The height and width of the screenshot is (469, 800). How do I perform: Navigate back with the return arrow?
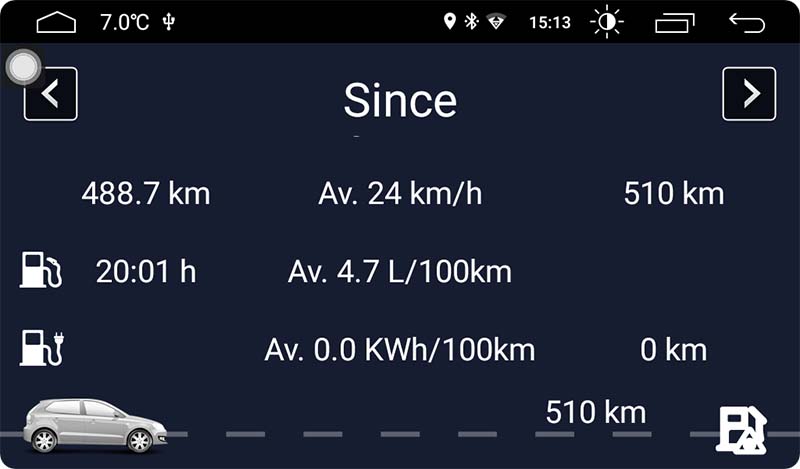(746, 22)
